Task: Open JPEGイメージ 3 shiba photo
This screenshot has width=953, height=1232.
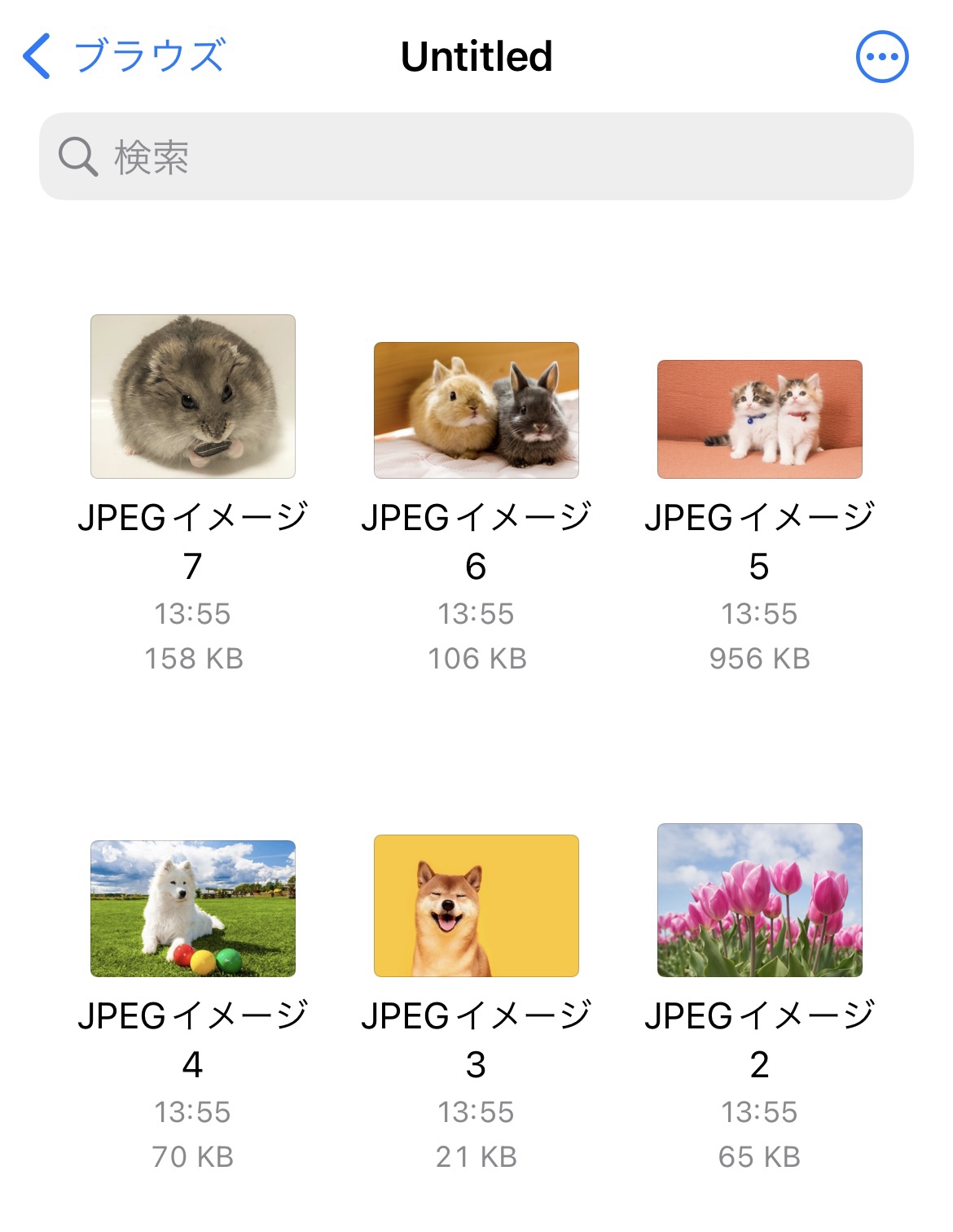Action: [476, 905]
